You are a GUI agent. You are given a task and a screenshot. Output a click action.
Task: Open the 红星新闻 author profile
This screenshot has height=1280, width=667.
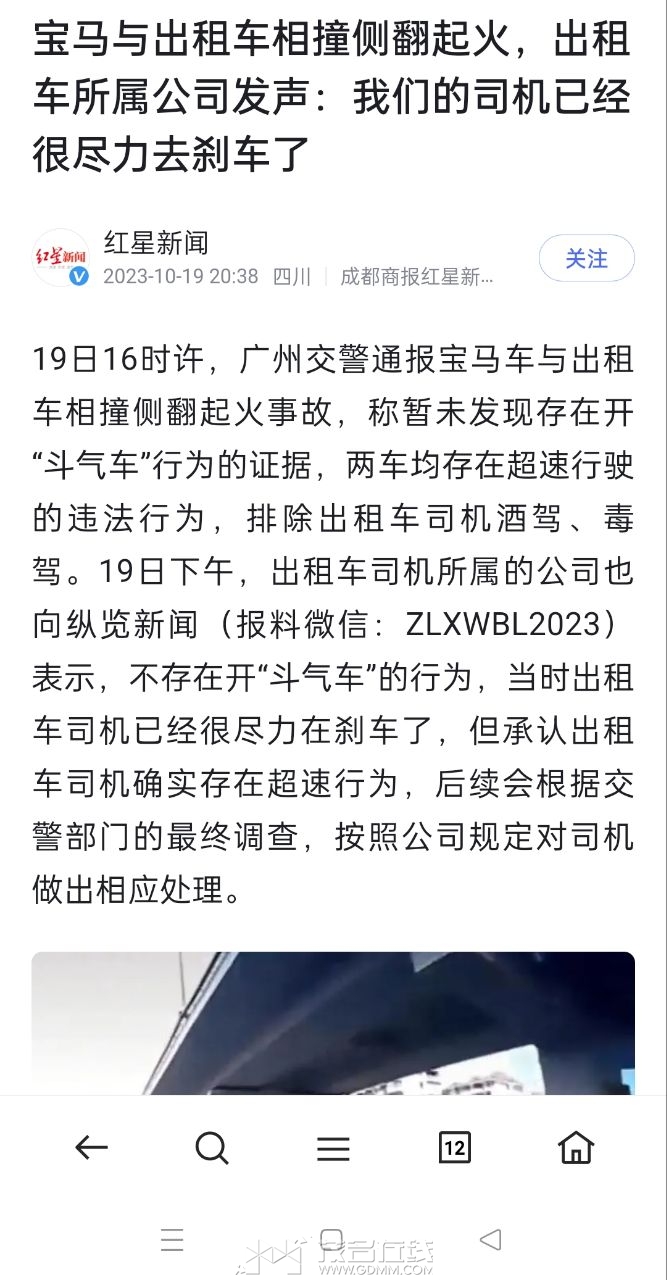coord(156,243)
